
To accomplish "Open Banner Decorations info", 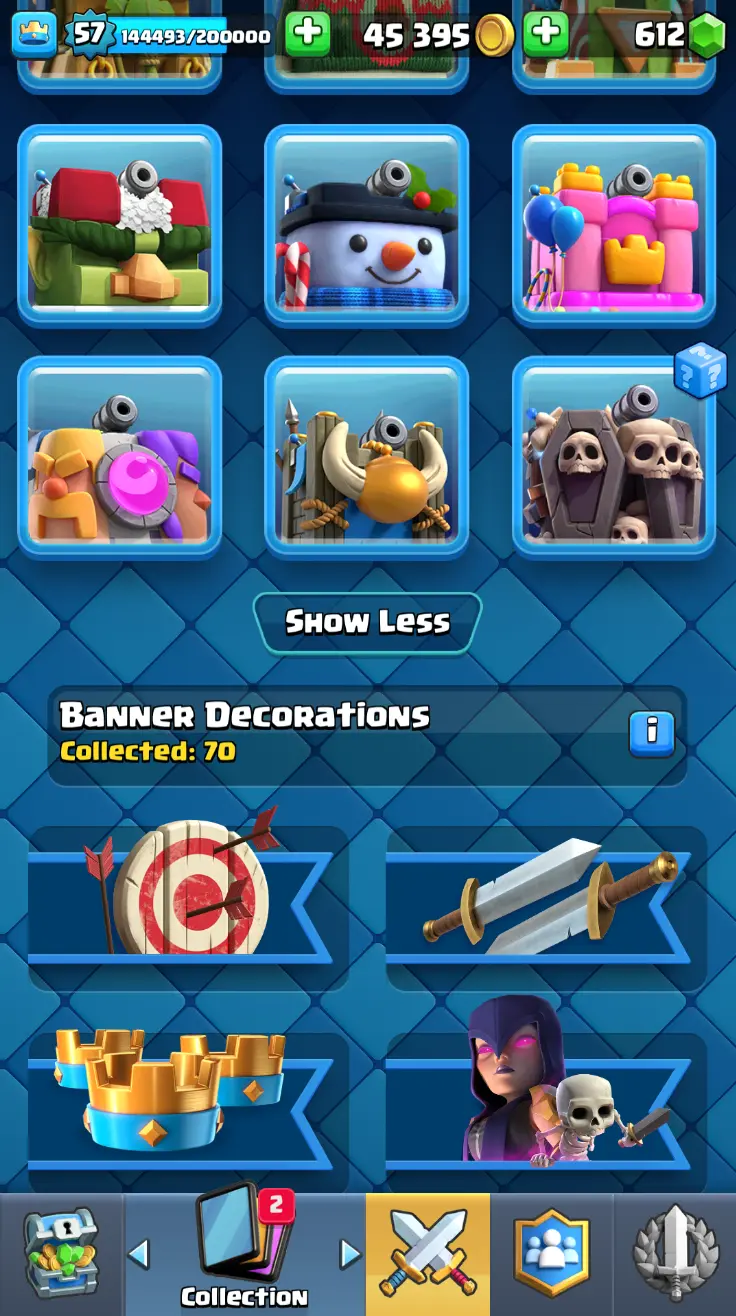I will (x=652, y=733).
